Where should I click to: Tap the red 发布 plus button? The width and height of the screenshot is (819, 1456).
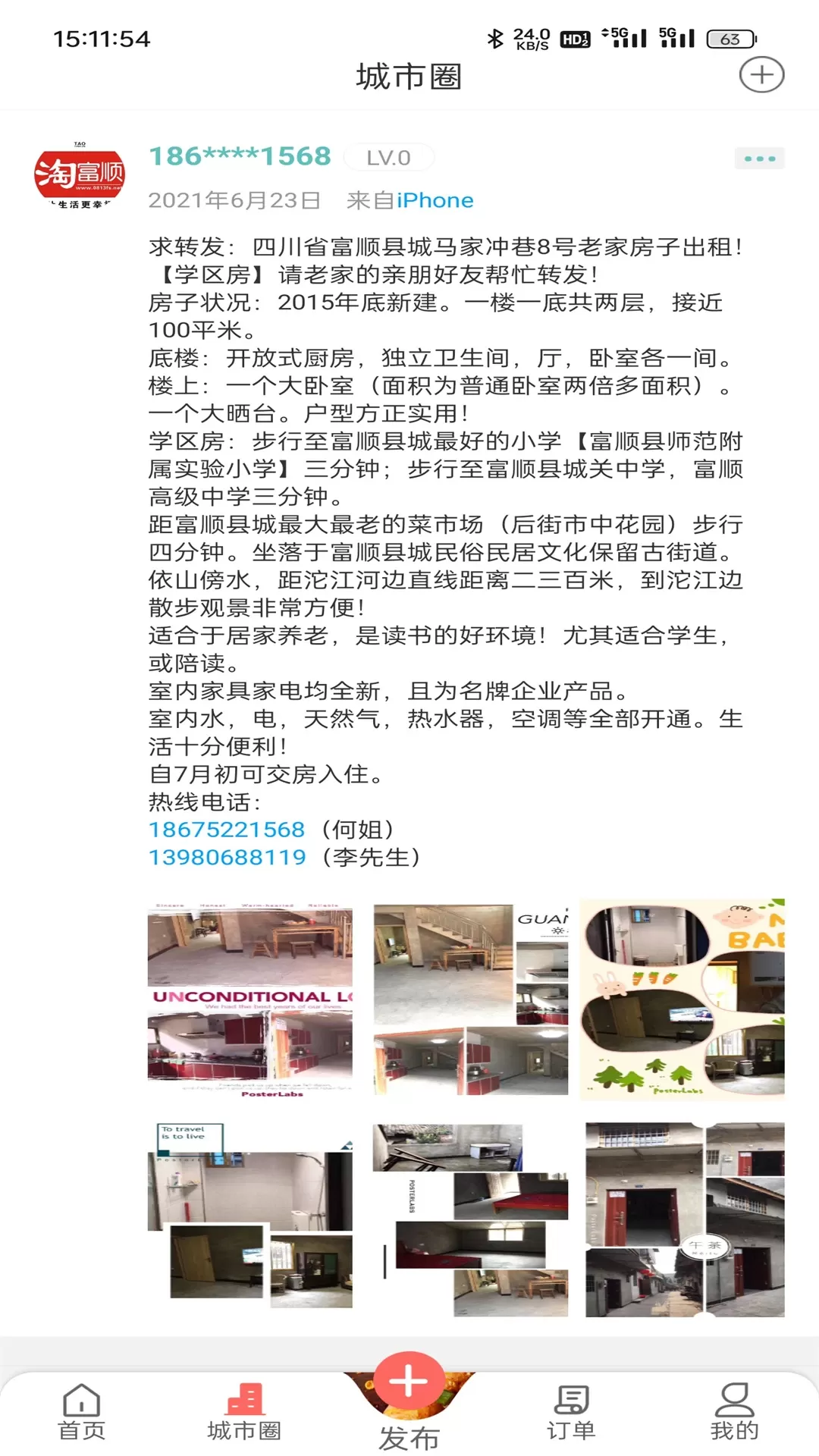(409, 1382)
